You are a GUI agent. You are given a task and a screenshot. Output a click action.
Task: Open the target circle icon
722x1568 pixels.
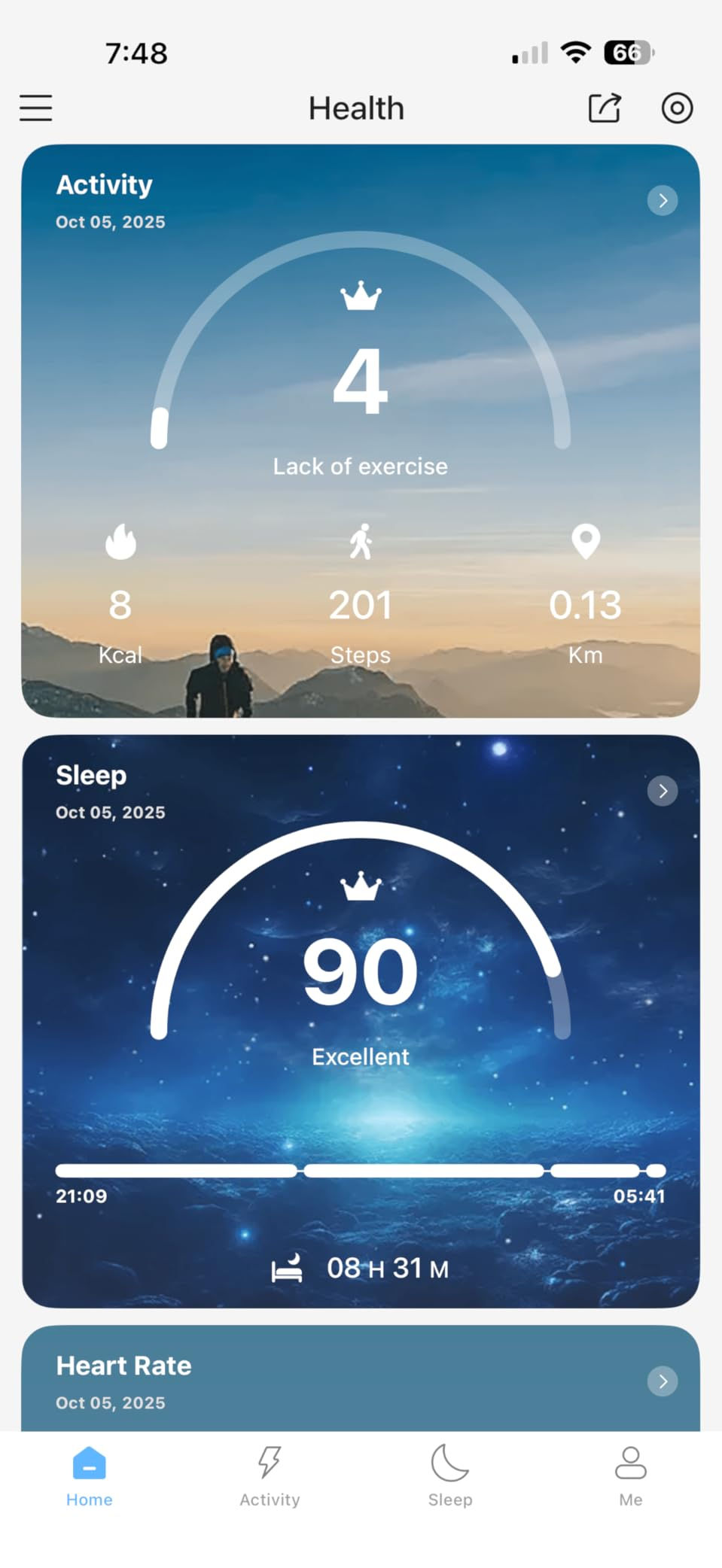point(677,108)
